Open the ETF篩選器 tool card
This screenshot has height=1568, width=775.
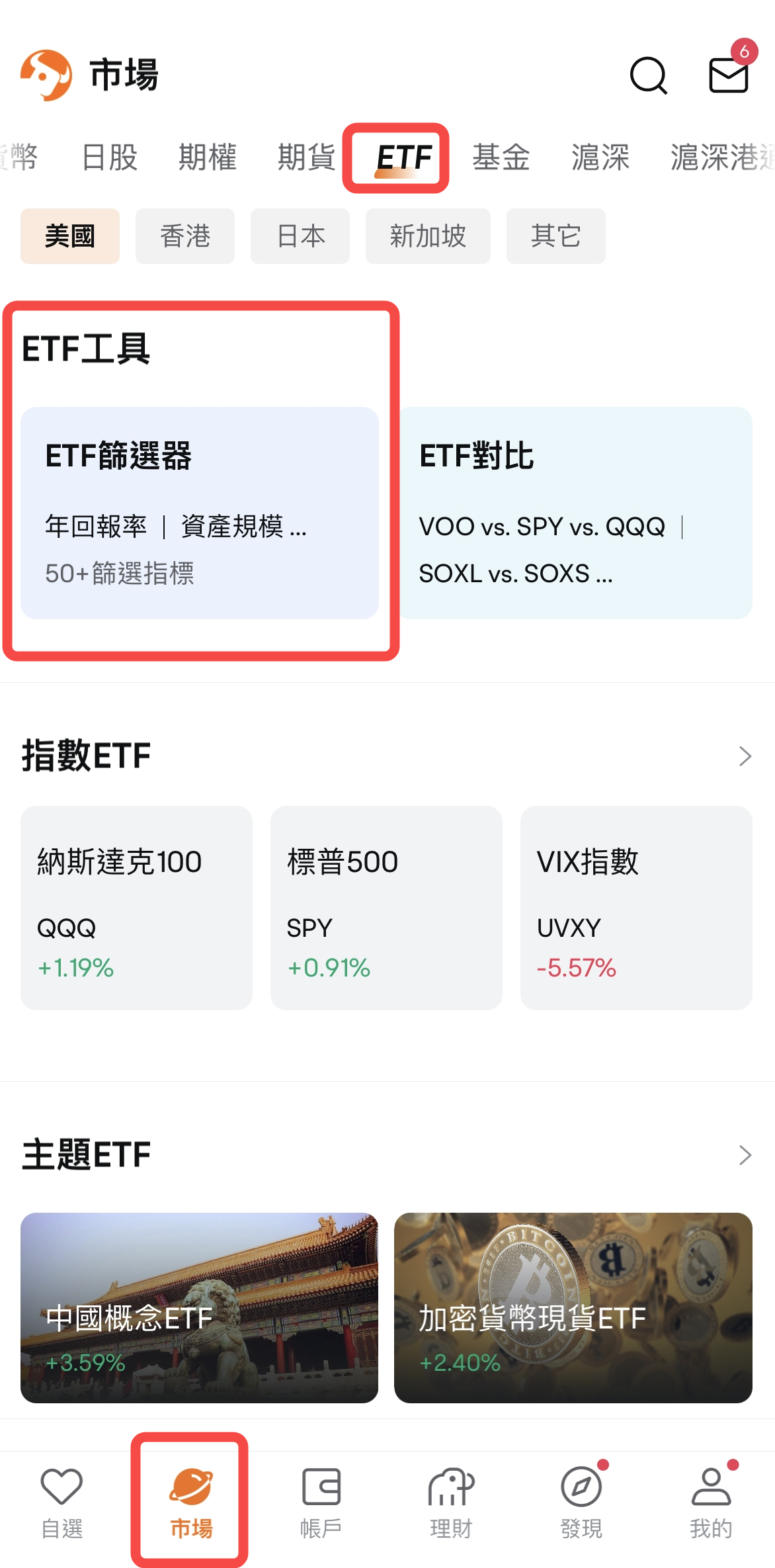(x=200, y=513)
